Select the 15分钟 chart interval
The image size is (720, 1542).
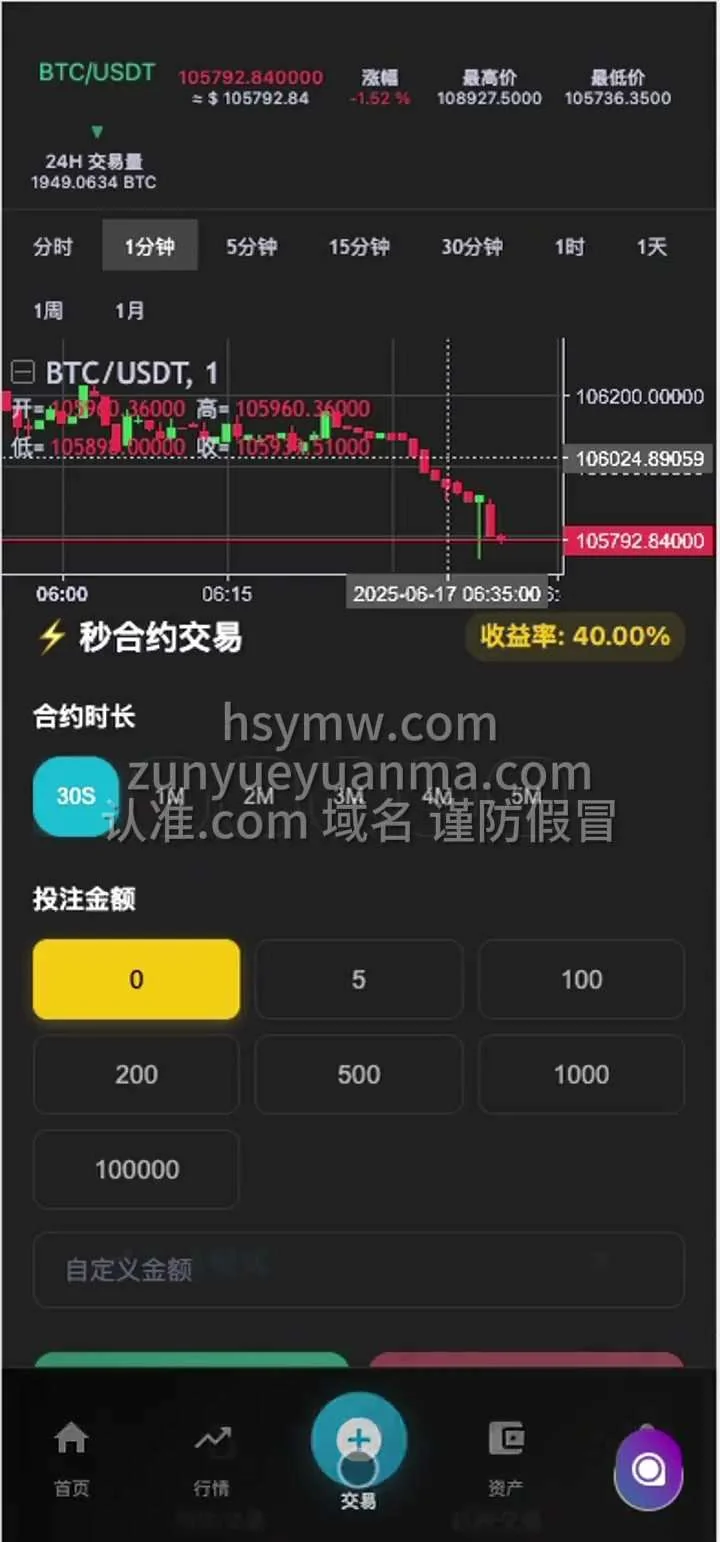359,247
